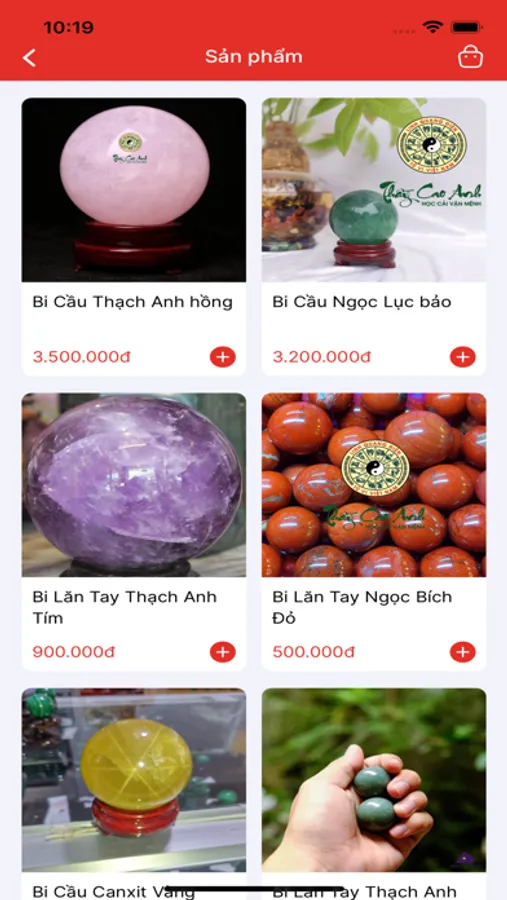Open Bi Cầu Thạch Anh hồng product

(134, 236)
